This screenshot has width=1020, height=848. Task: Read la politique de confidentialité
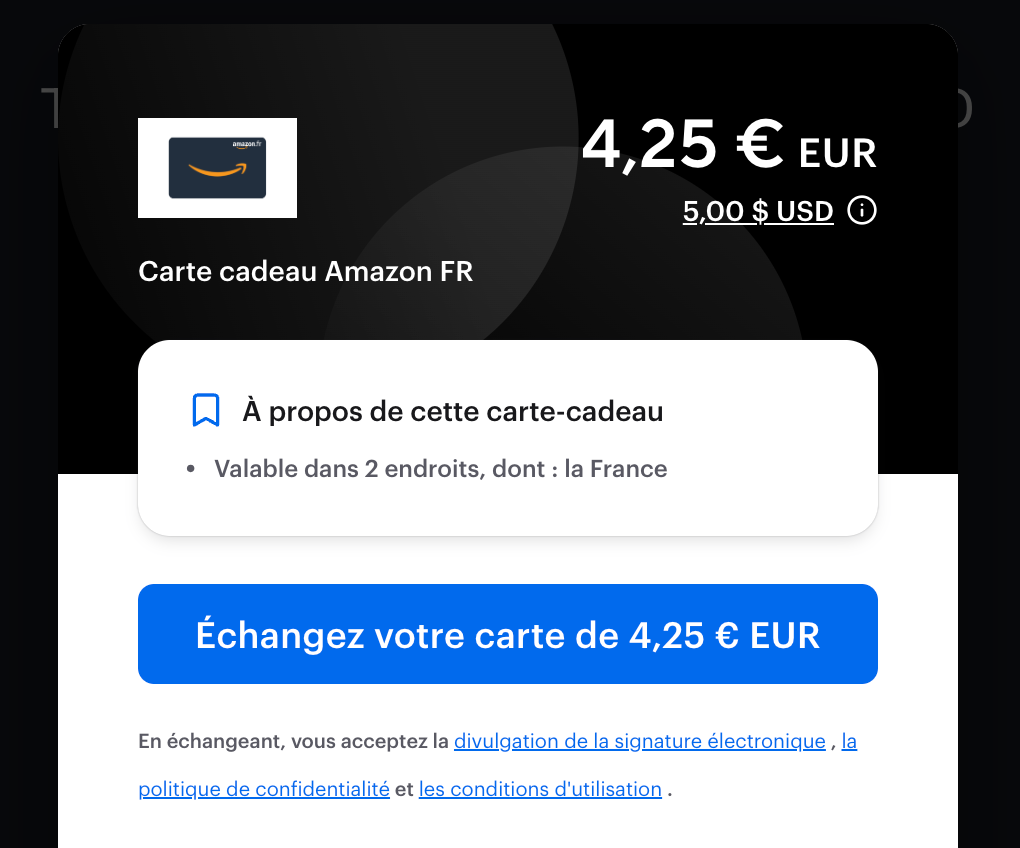tap(264, 789)
